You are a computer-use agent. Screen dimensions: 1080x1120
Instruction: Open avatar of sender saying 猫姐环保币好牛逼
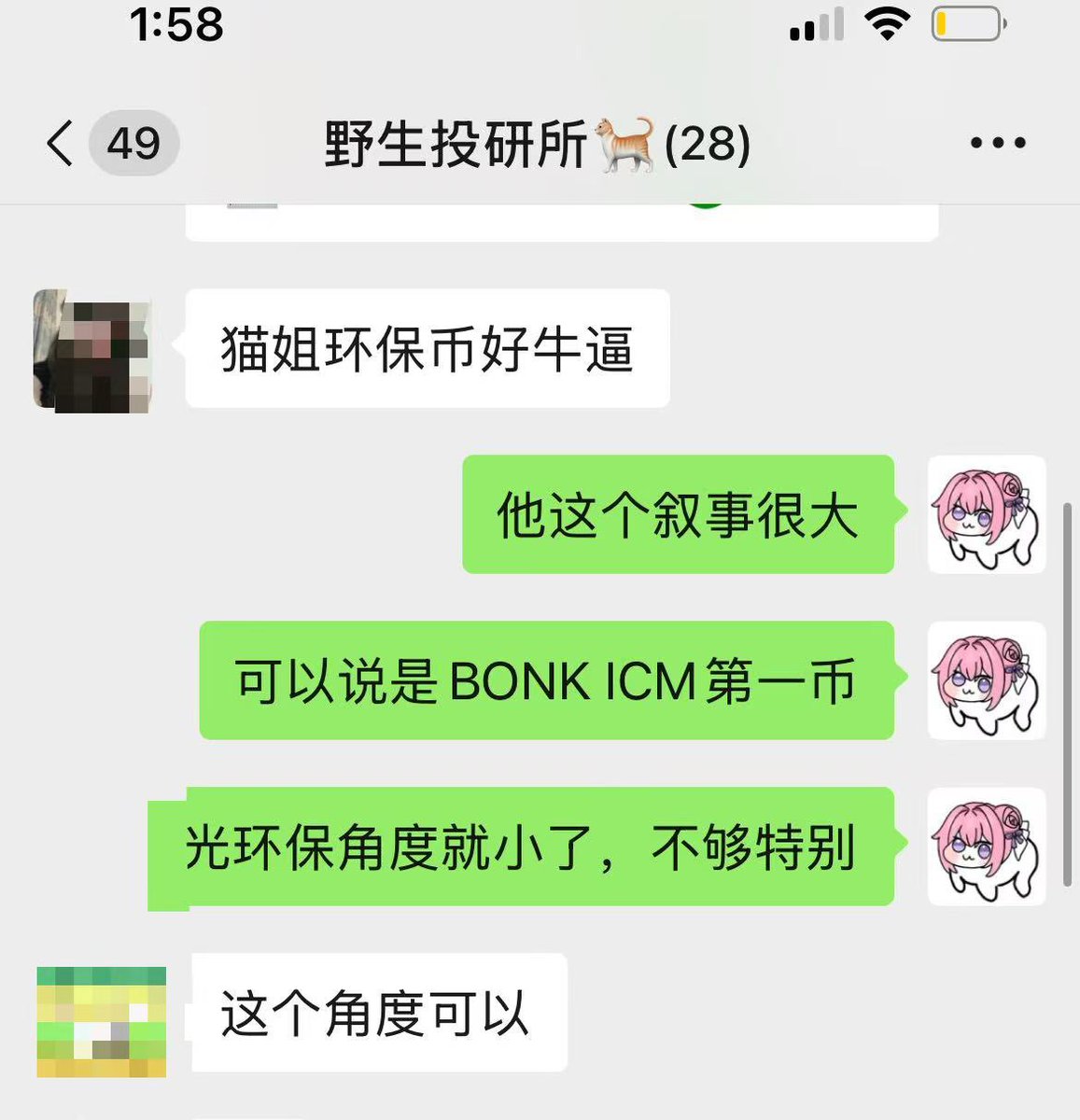[92, 350]
